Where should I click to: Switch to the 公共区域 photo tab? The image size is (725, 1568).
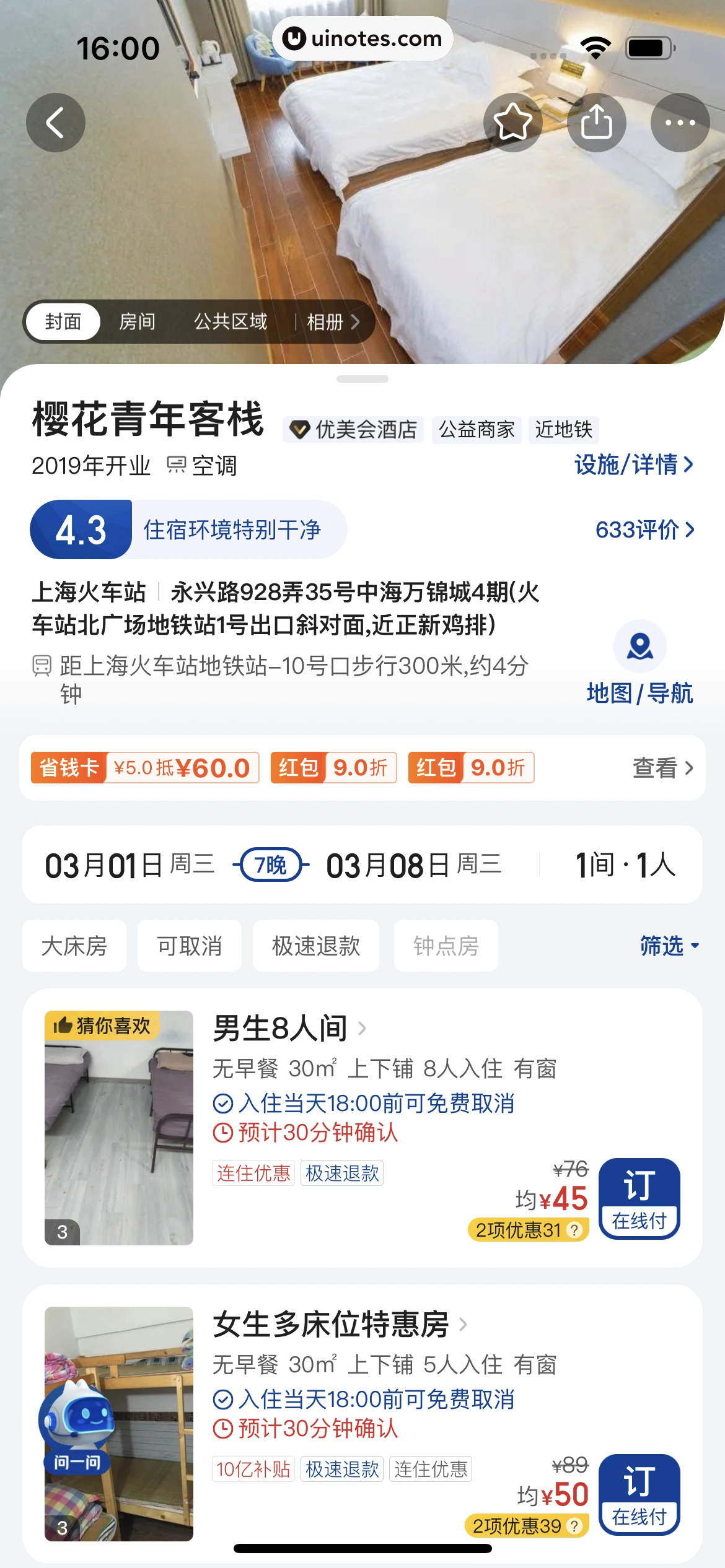(231, 321)
